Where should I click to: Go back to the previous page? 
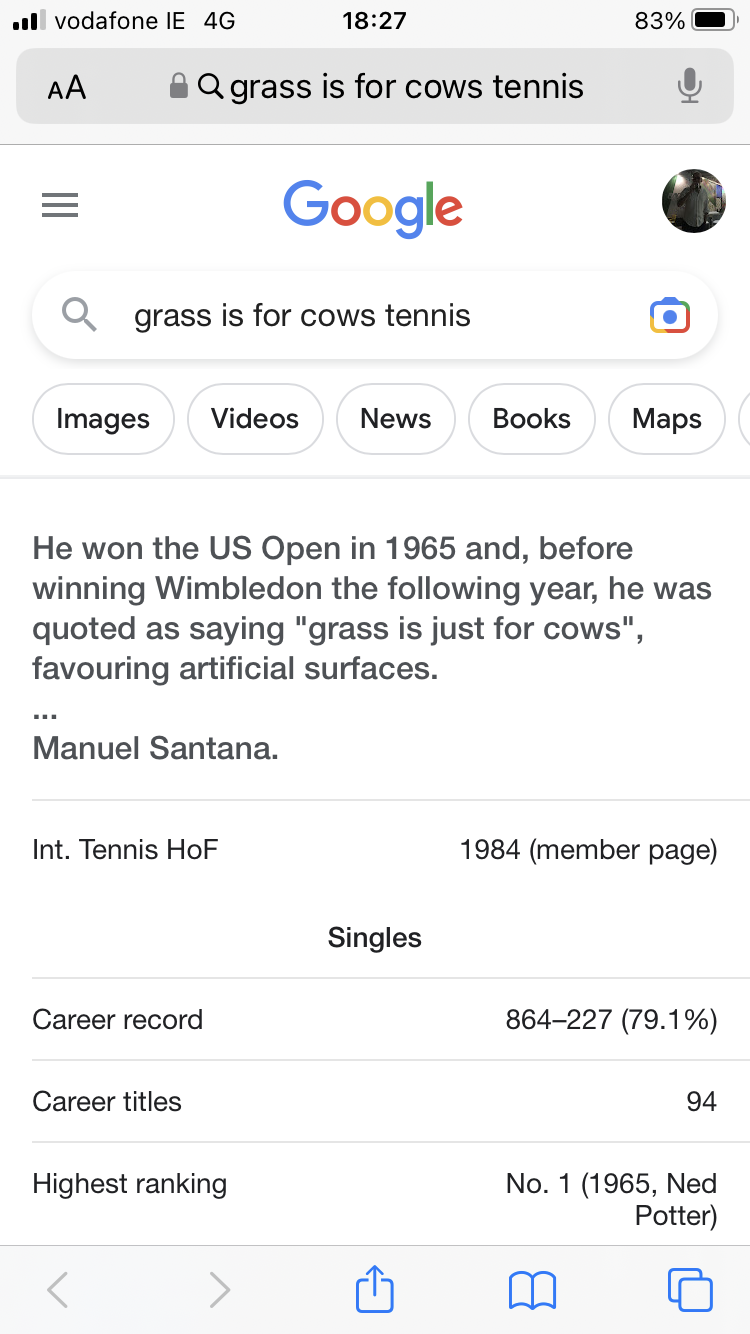pos(59,1289)
